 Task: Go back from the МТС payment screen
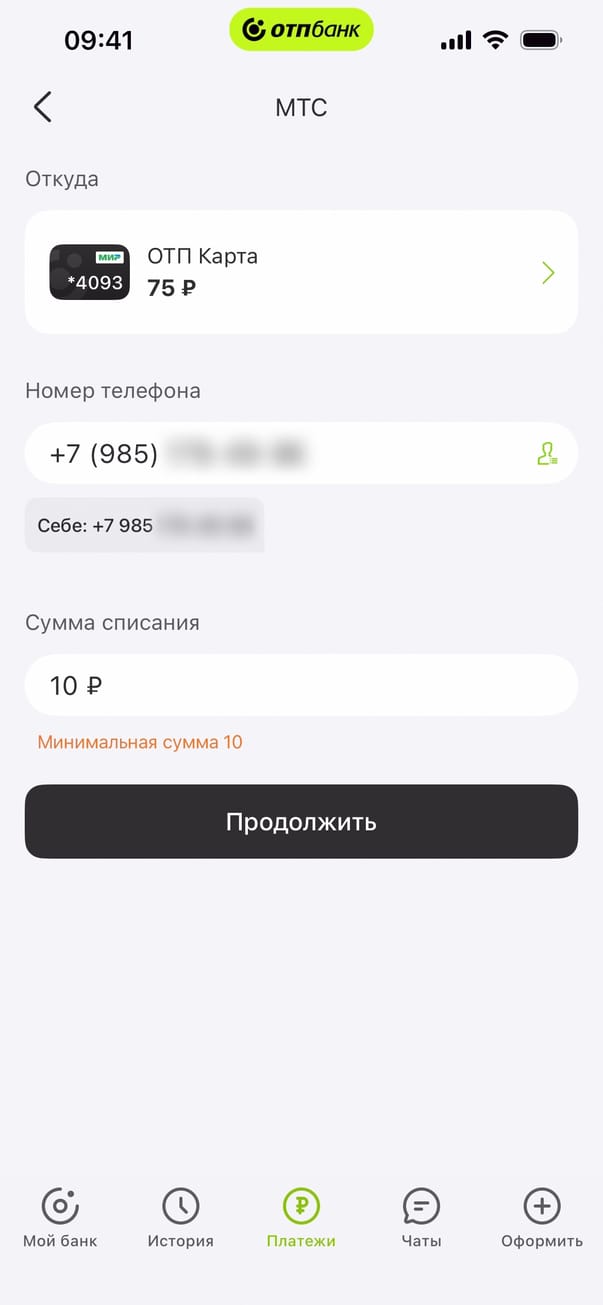click(x=42, y=107)
